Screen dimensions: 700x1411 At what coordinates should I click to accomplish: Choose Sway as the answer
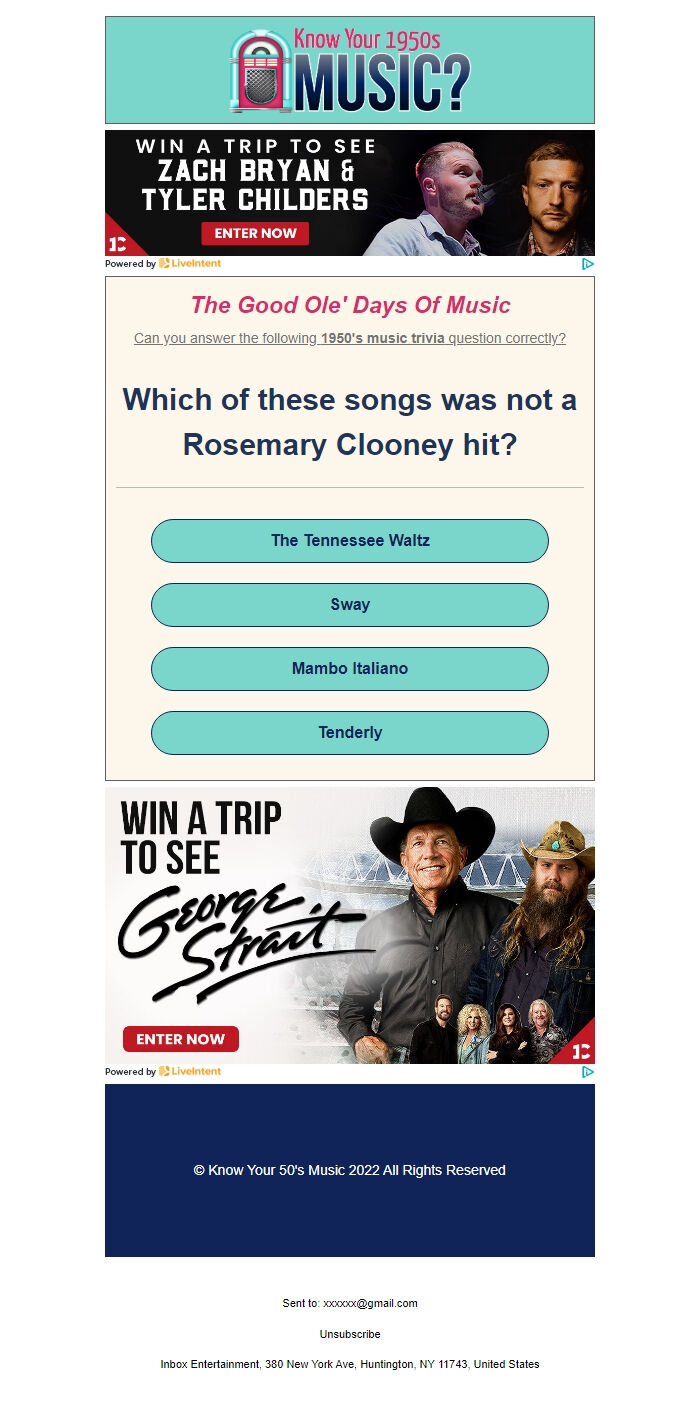tap(350, 605)
